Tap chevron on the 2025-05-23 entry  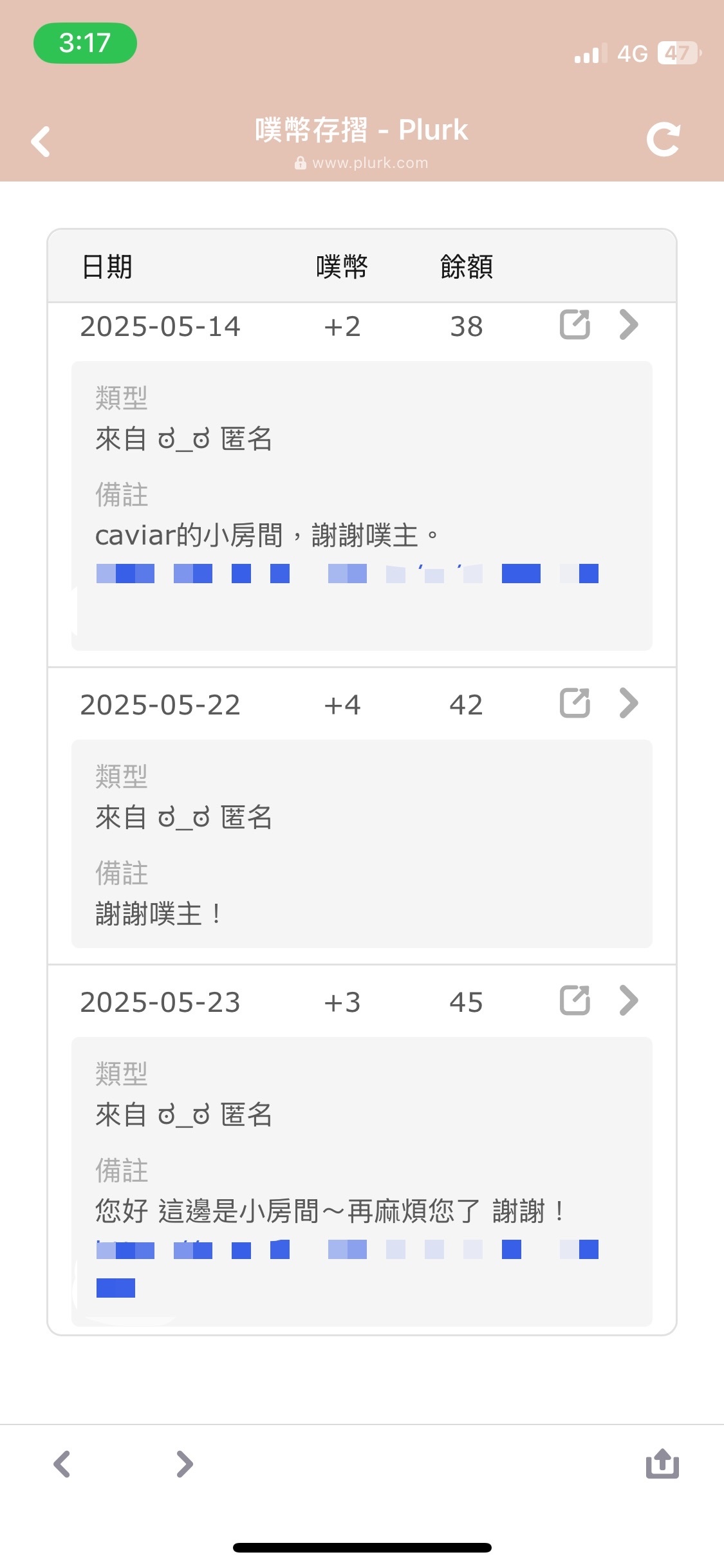629,1000
